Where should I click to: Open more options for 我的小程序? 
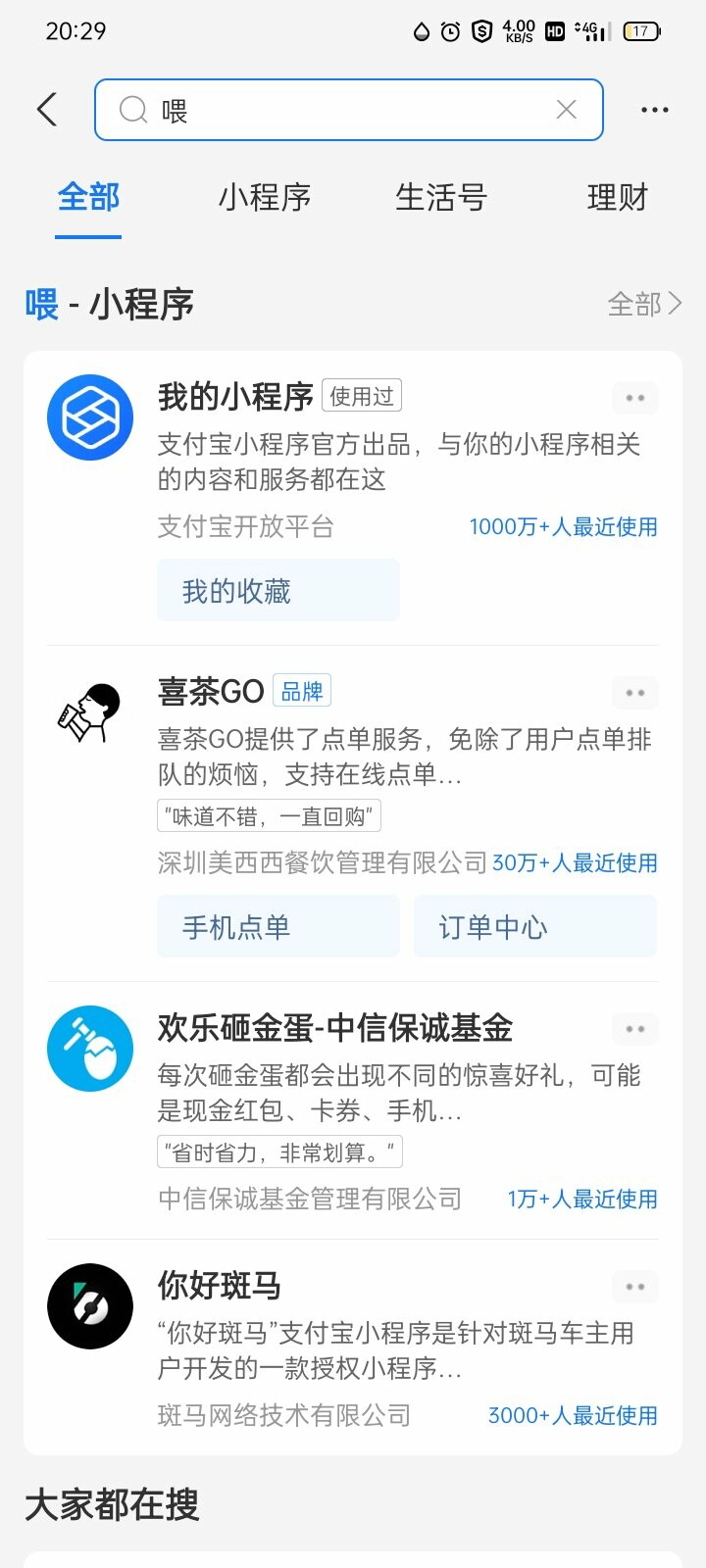tap(634, 398)
